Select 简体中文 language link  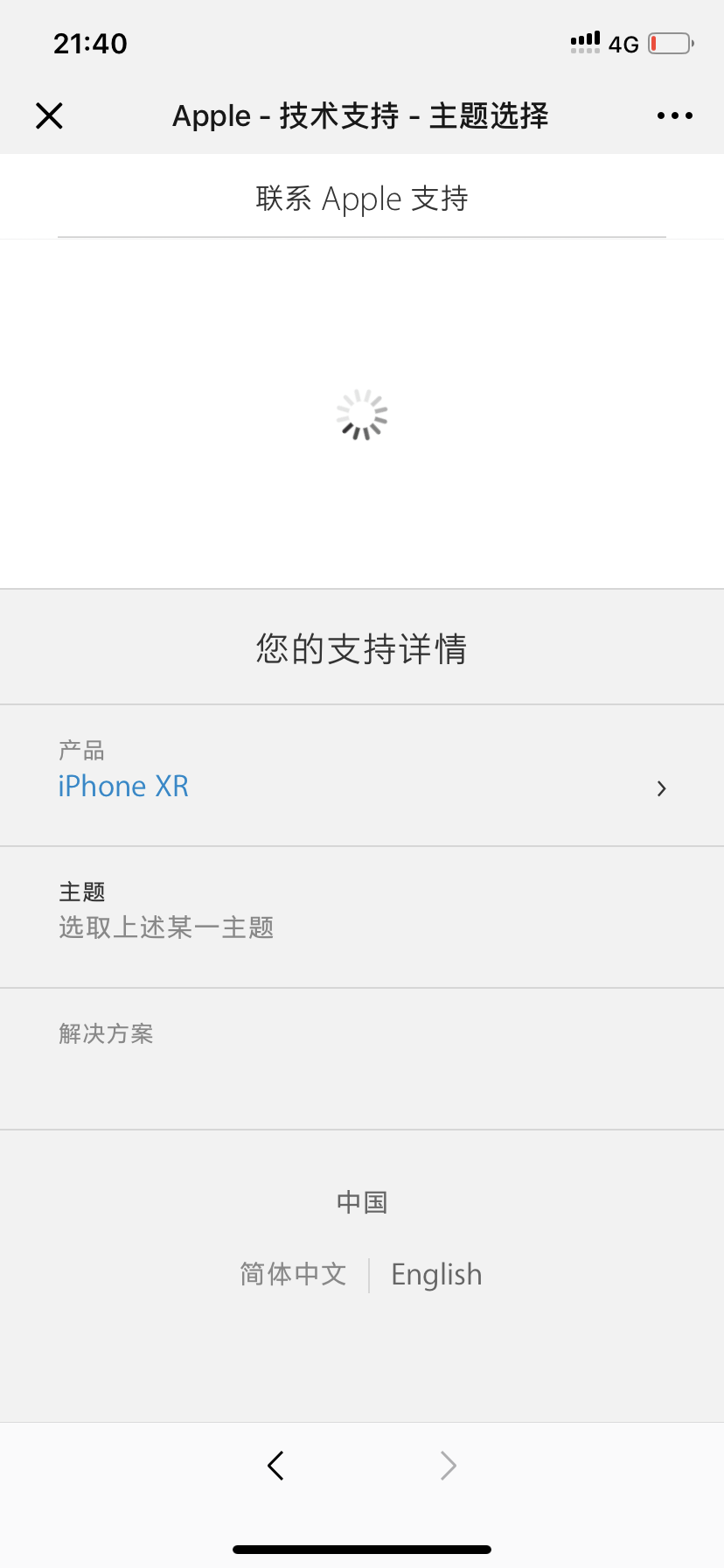click(293, 1275)
